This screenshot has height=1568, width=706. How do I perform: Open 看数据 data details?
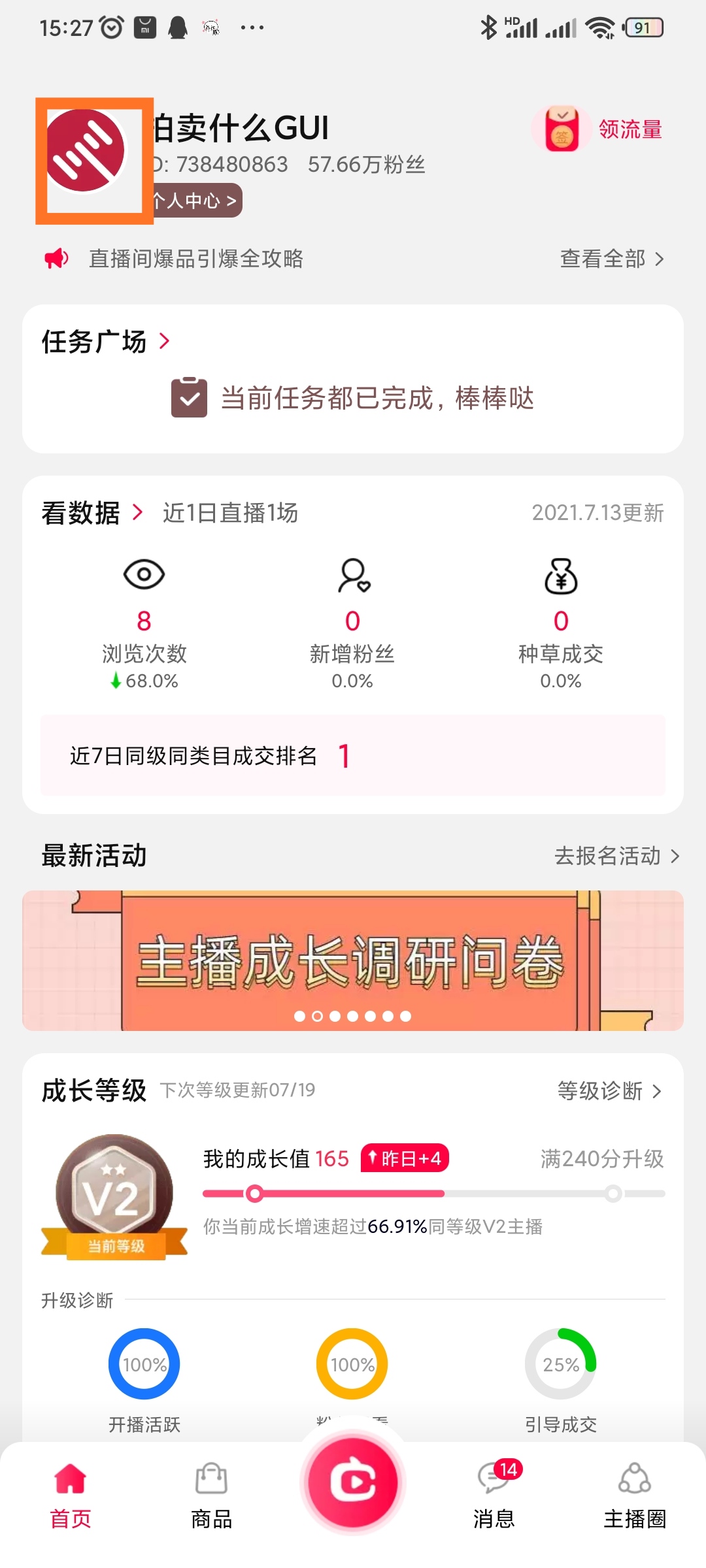pos(92,513)
